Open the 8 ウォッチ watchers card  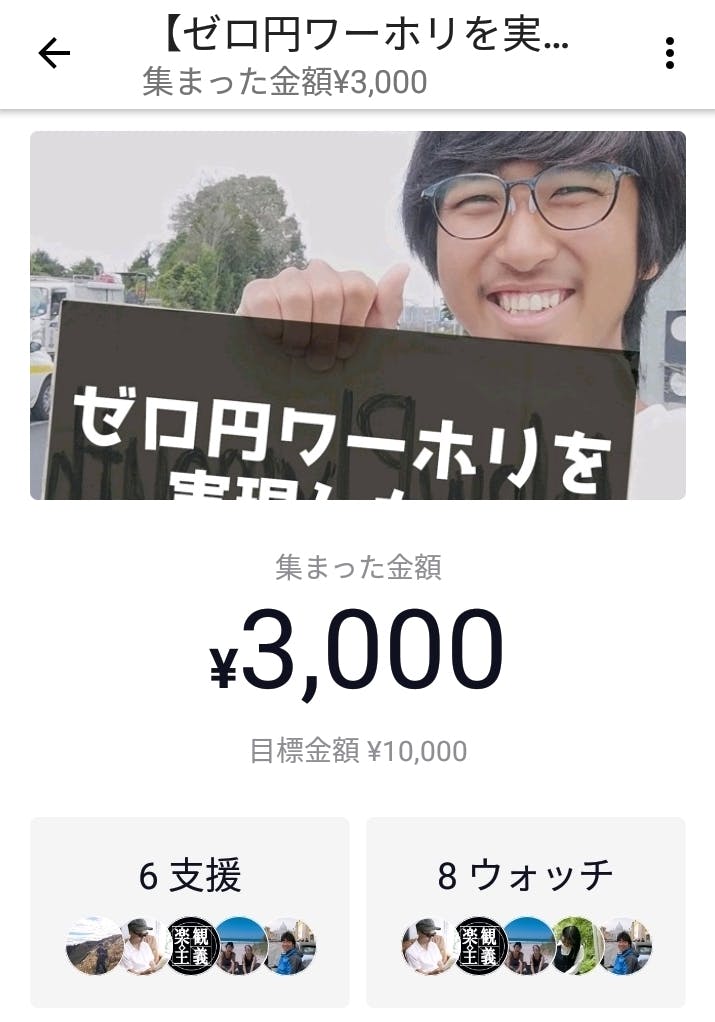(x=525, y=911)
